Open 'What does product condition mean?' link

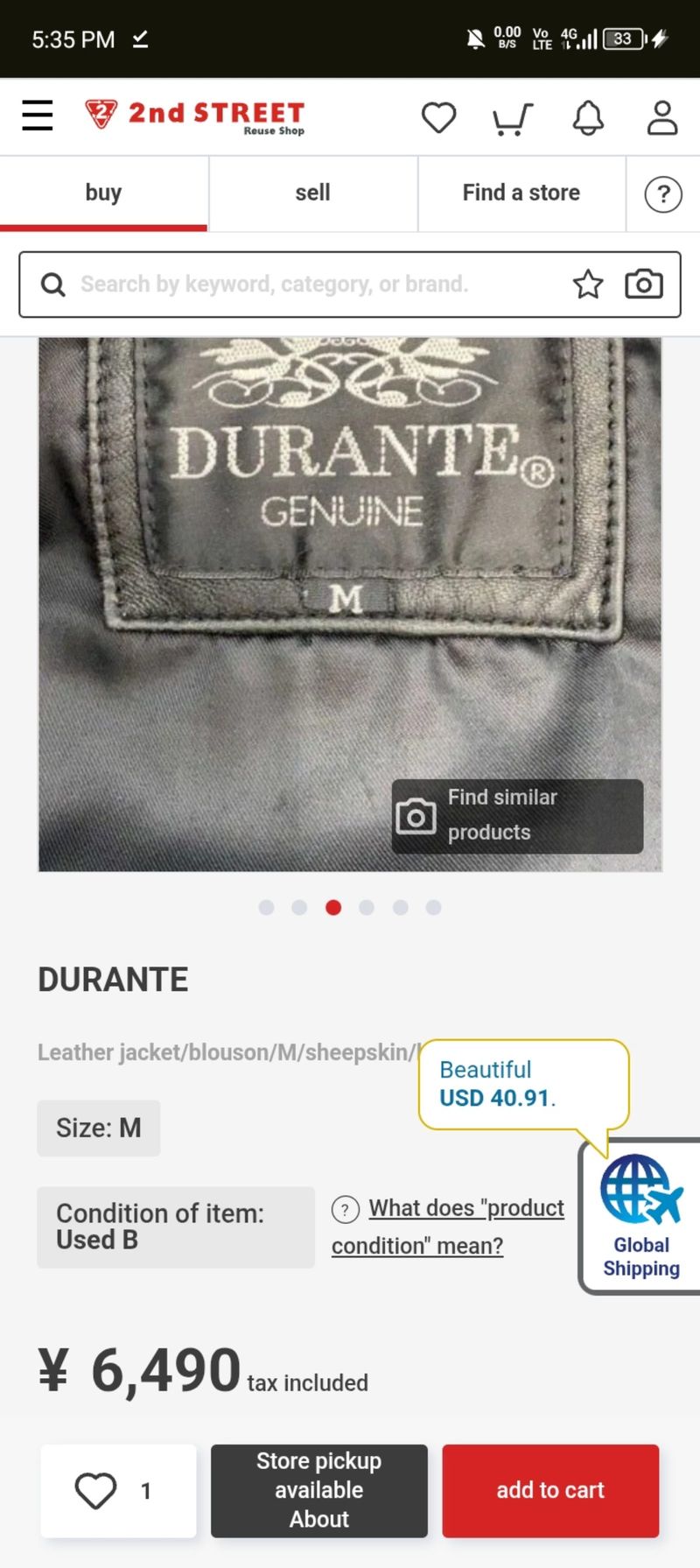coord(448,1227)
